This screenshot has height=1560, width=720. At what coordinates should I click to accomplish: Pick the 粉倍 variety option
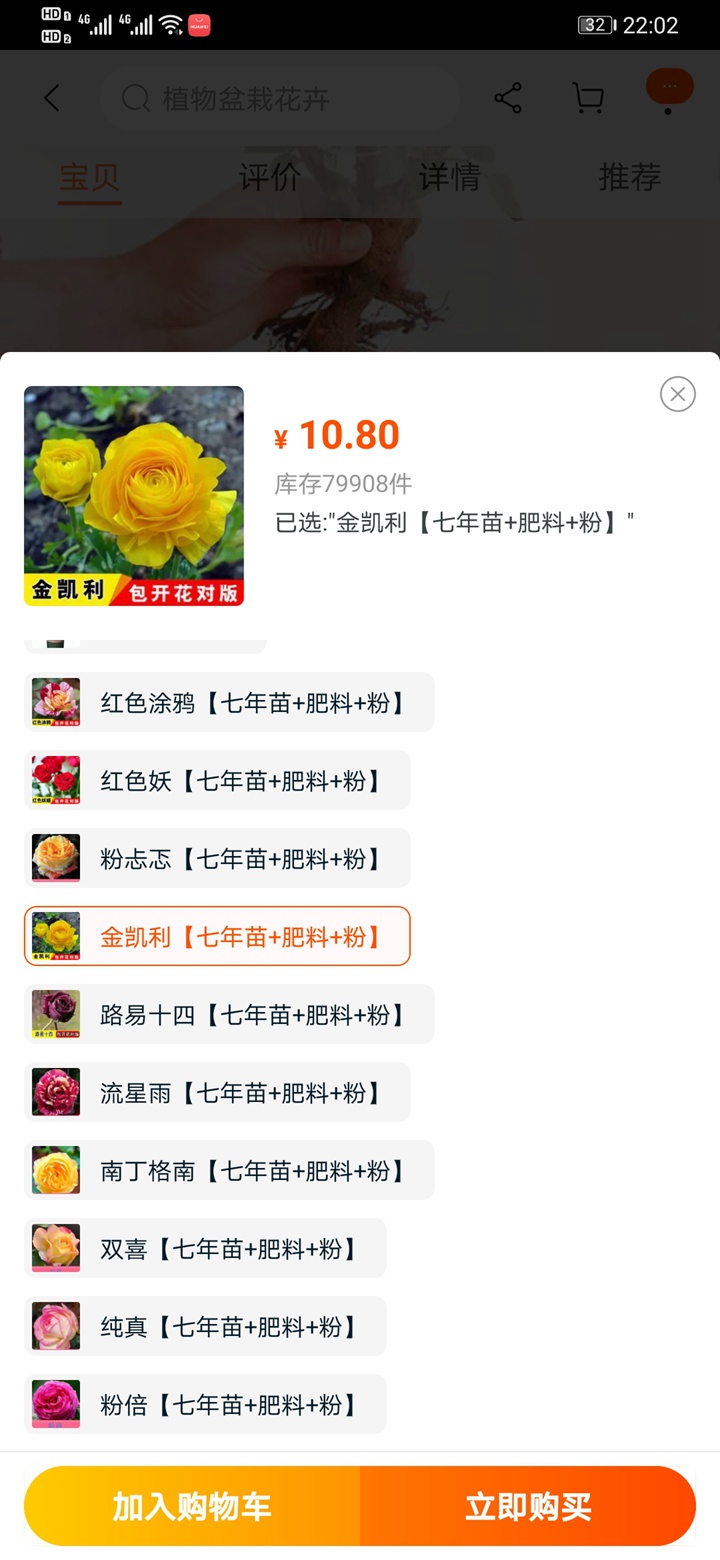205,1404
